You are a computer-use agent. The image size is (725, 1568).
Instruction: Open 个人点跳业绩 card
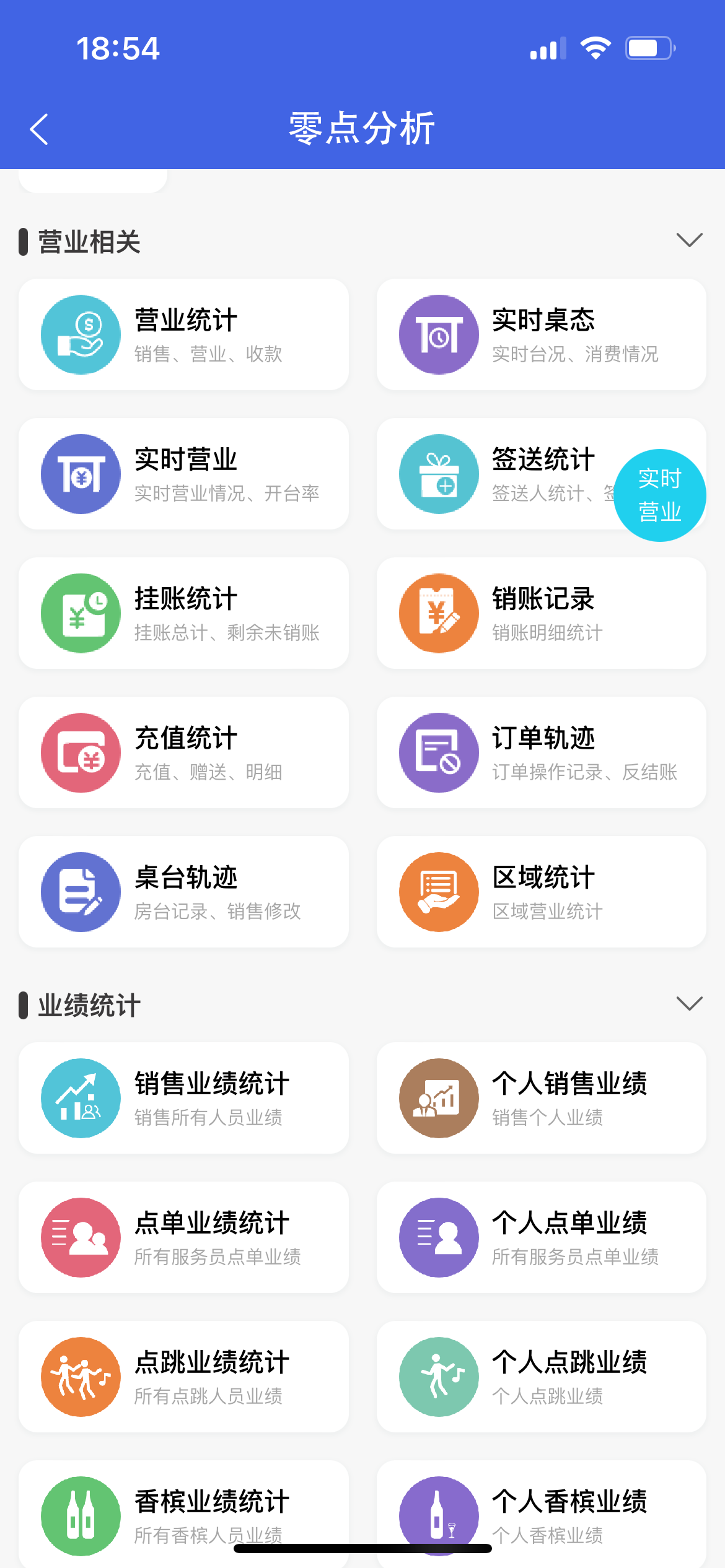click(x=542, y=1377)
